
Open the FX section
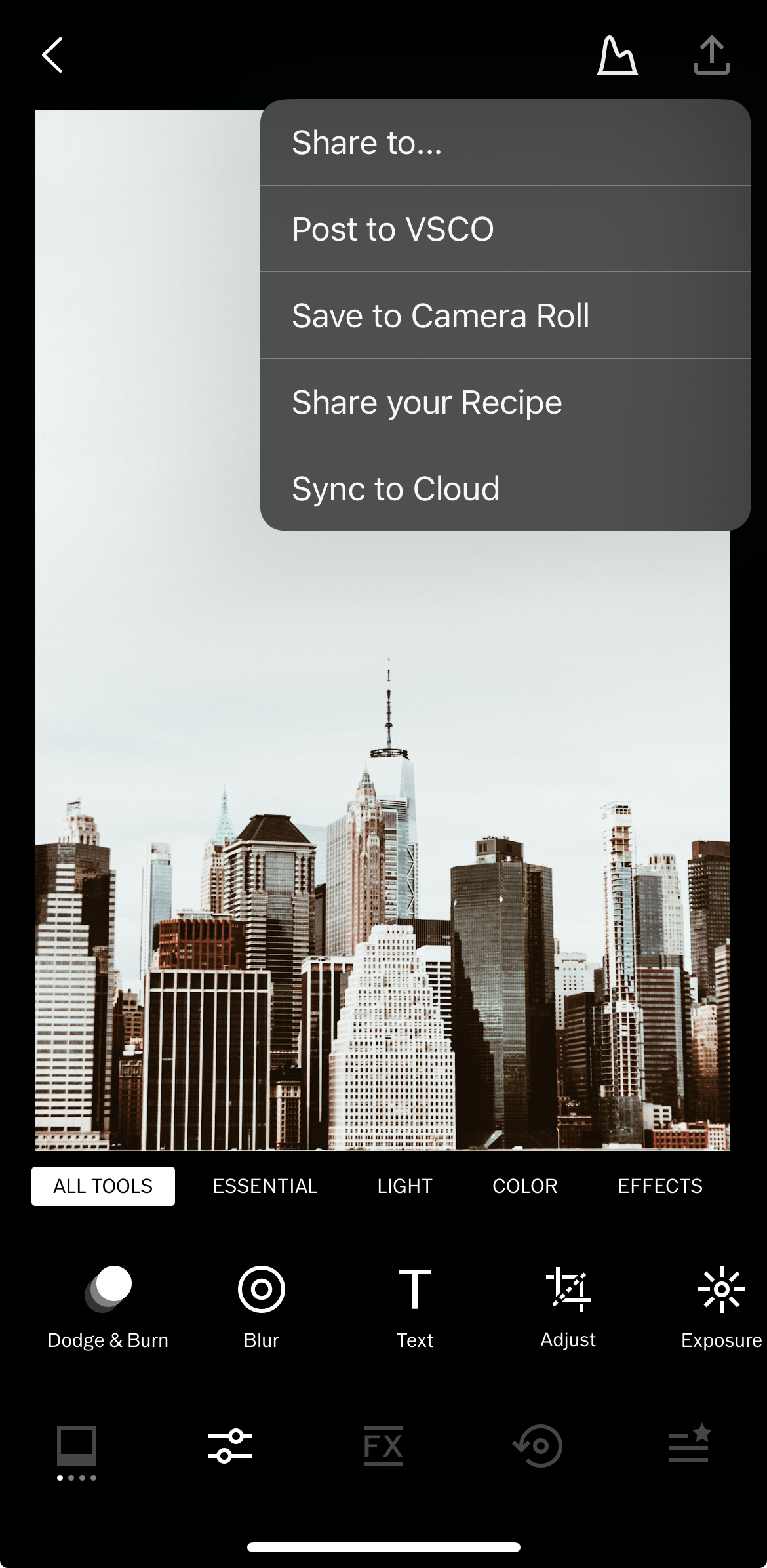(x=383, y=1446)
